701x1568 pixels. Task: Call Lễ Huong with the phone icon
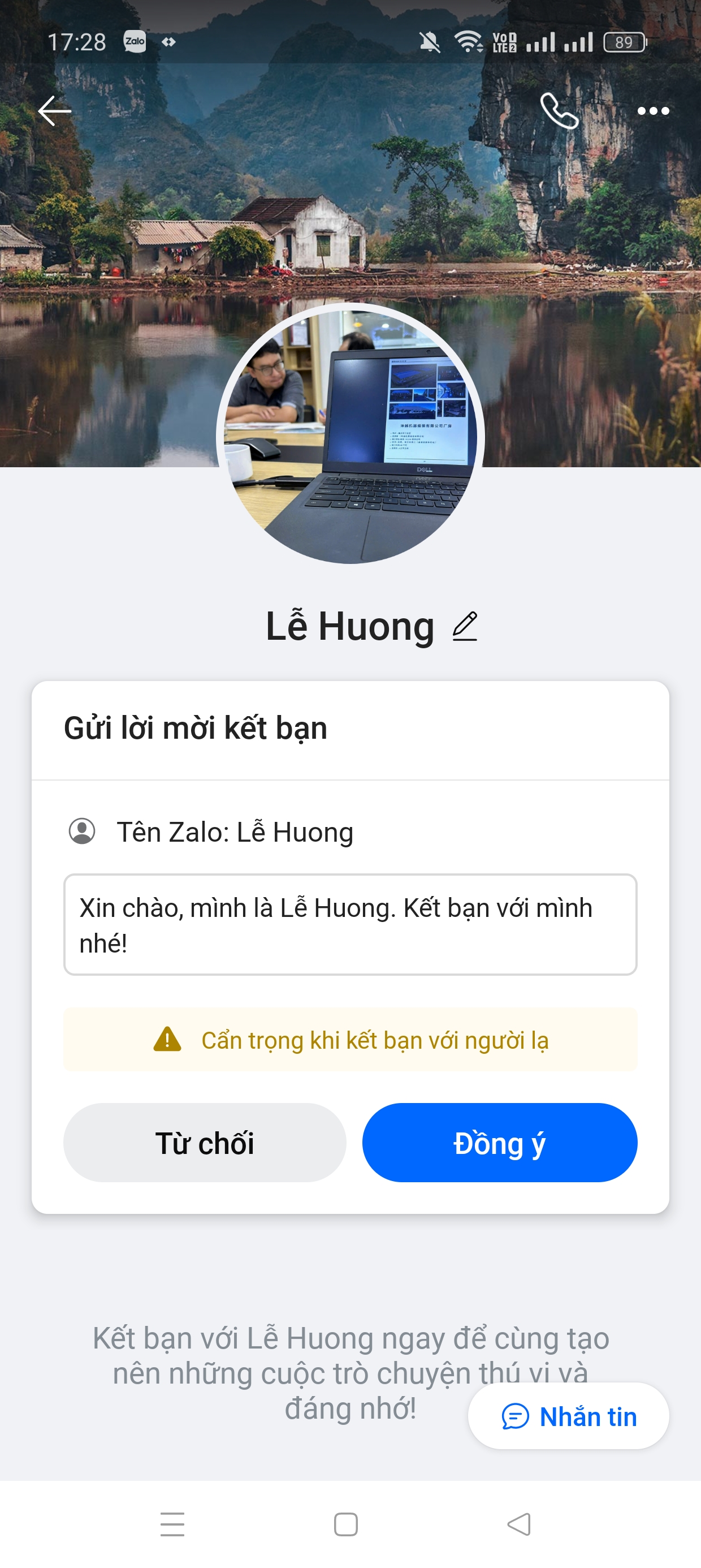[559, 111]
